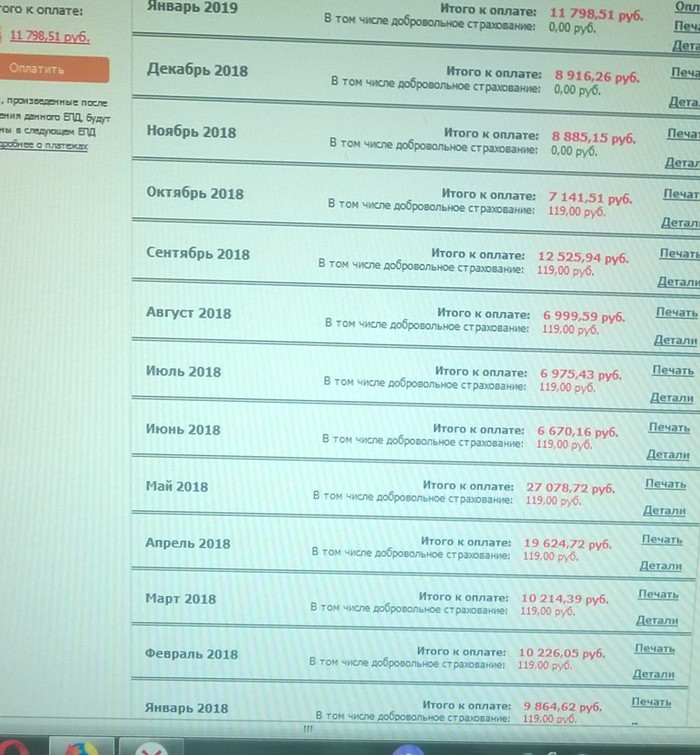The width and height of the screenshot is (700, 755).
Task: Print the Апрель 2018 bill
Action: pyautogui.click(x=662, y=539)
